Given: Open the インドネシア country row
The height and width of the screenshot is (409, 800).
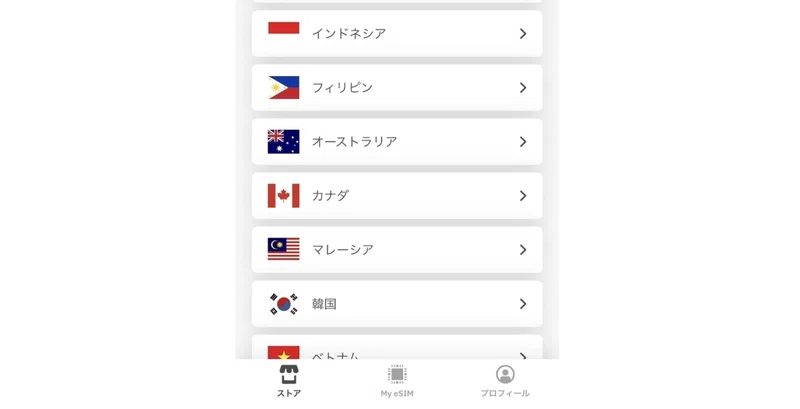Looking at the screenshot, I should pos(396,33).
